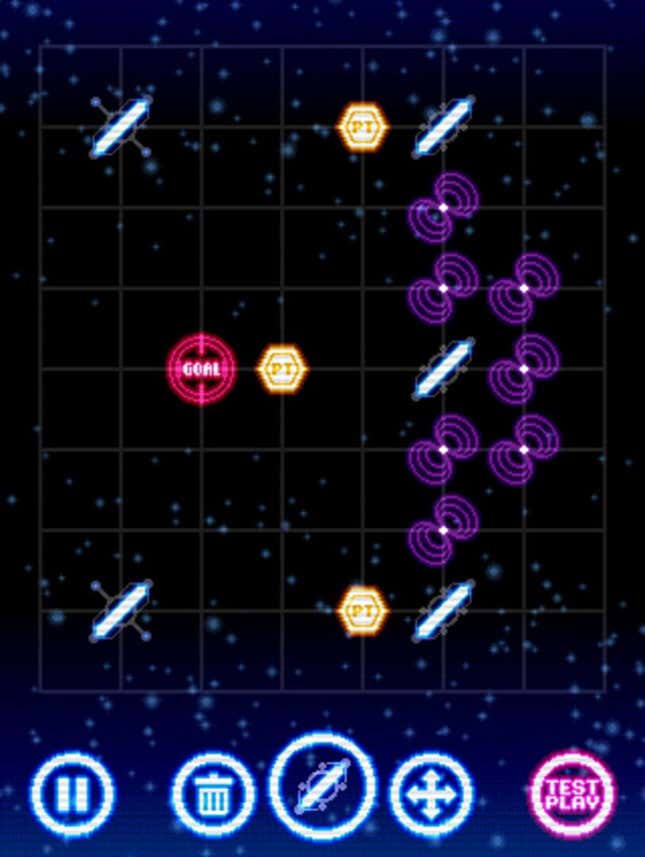Select the mirror placement tool
Image resolution: width=645 pixels, height=857 pixels.
[x=322, y=787]
